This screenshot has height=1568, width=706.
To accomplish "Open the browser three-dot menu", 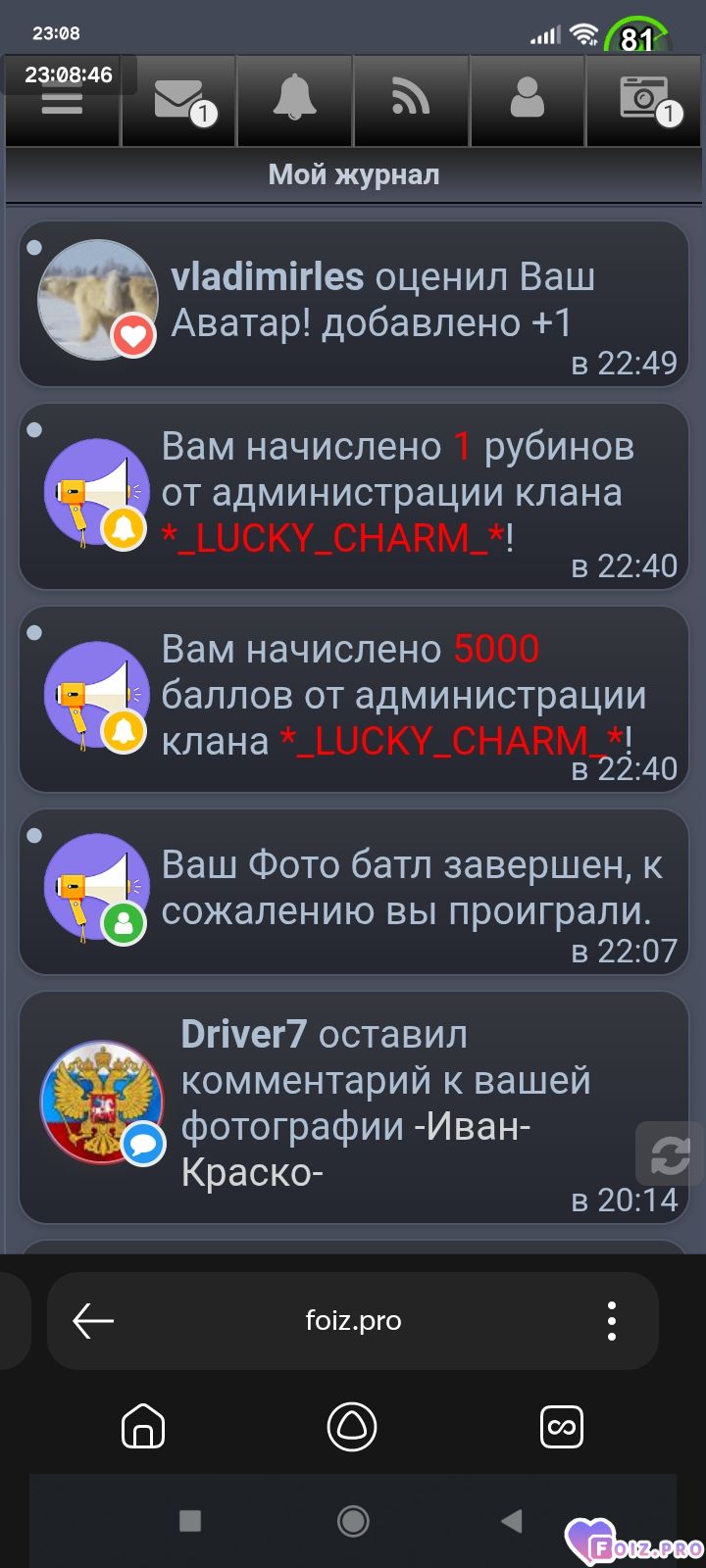I will (x=612, y=1321).
